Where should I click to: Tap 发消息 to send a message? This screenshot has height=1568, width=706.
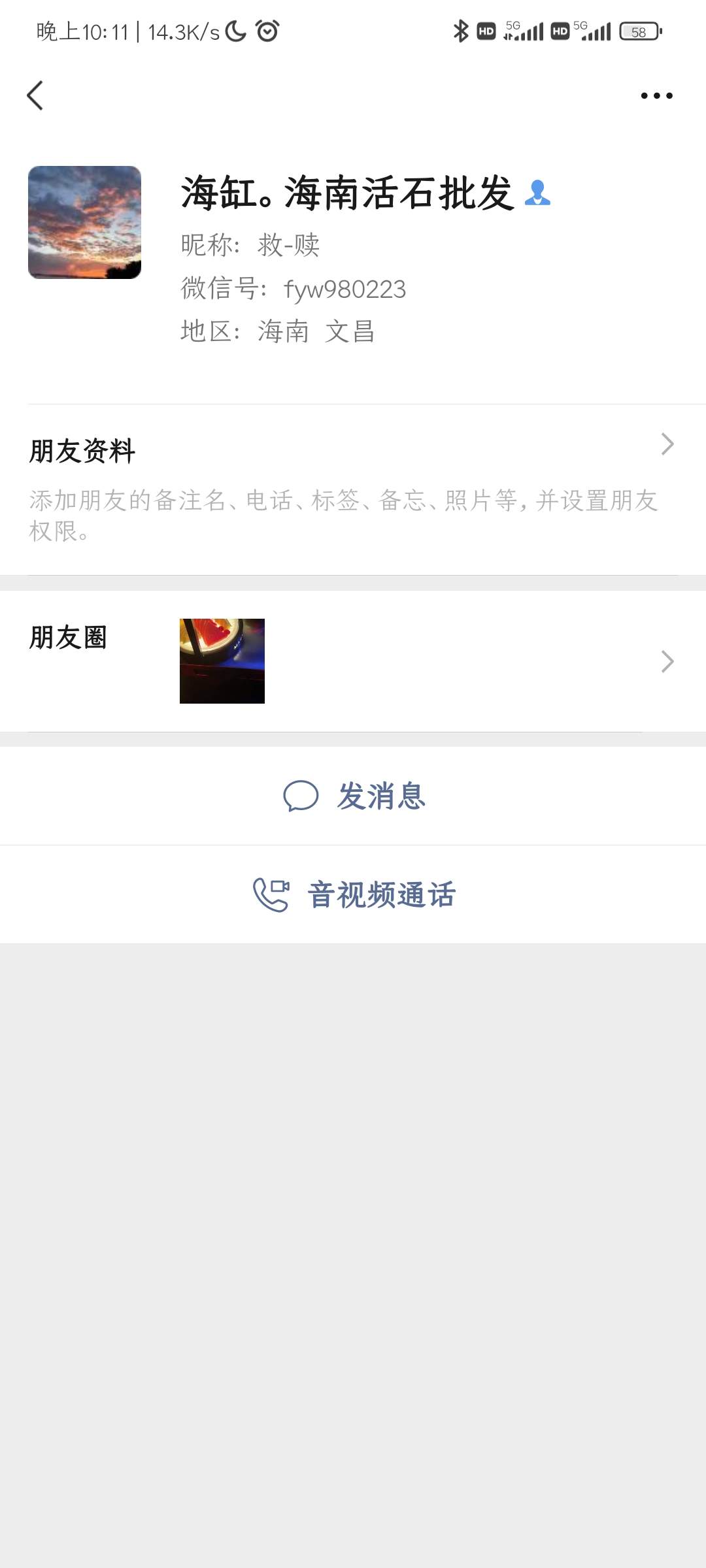tap(354, 796)
